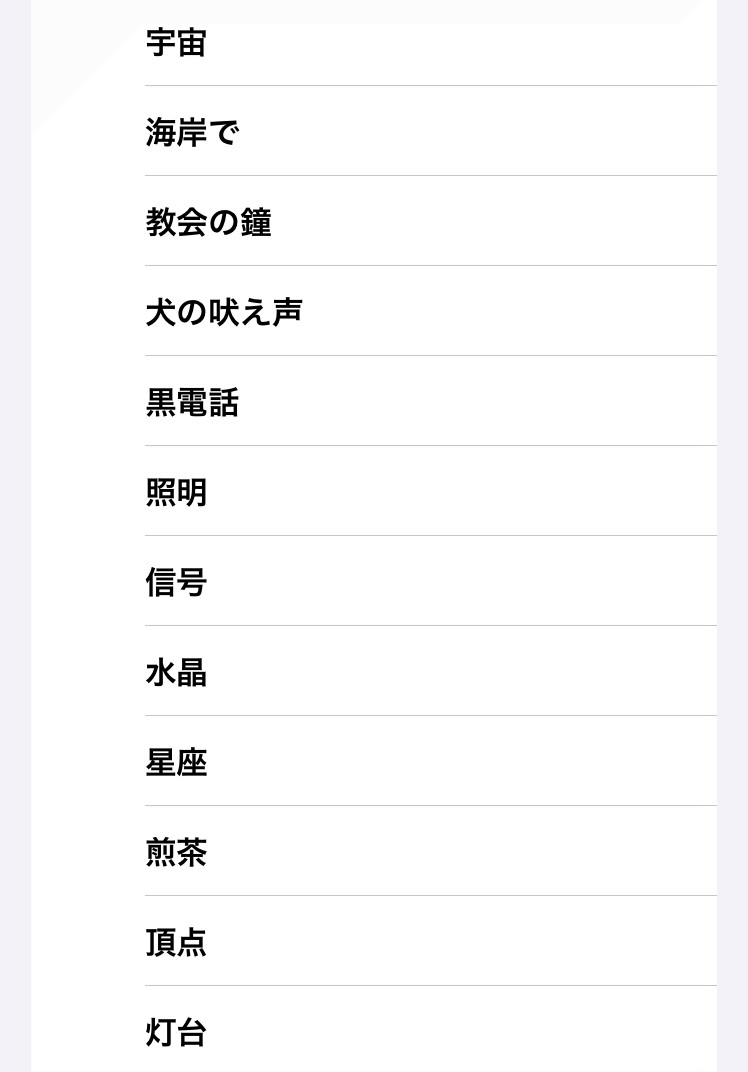
Task: Pick the 水晶 sound
Action: (x=176, y=672)
